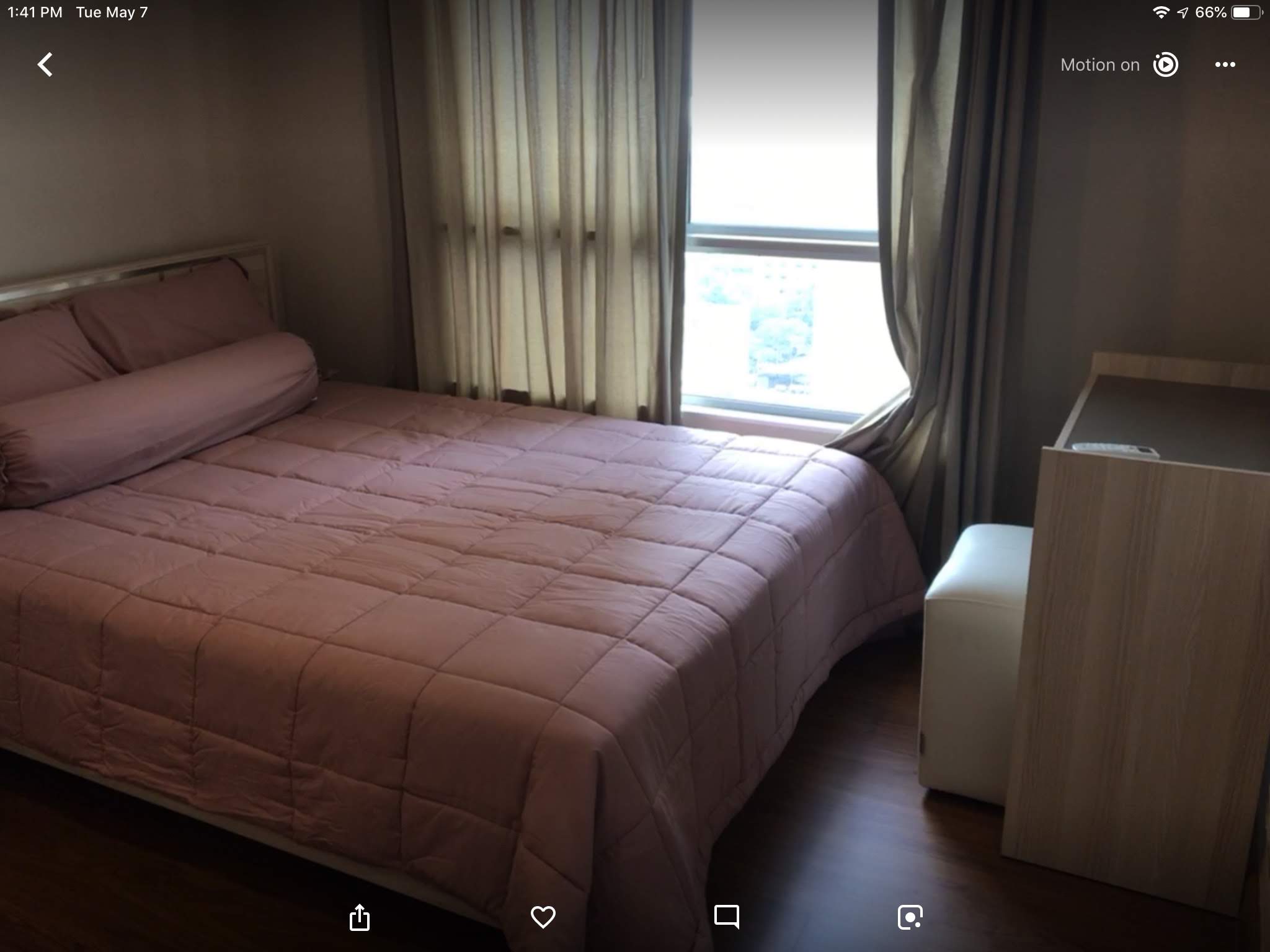Tap the Lens search icon
Image resolution: width=1270 pixels, height=952 pixels.
click(x=910, y=917)
